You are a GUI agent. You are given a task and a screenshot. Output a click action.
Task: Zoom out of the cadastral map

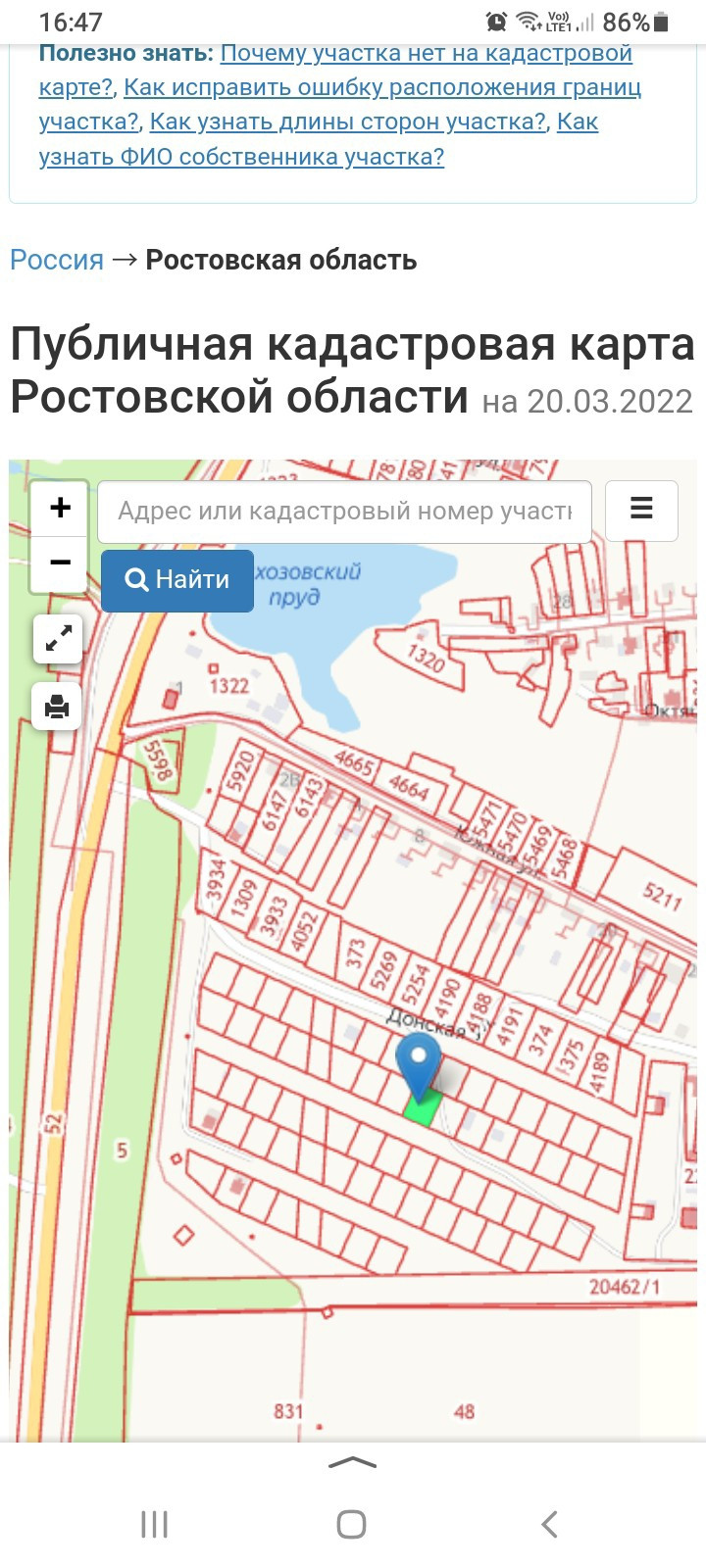(x=60, y=563)
